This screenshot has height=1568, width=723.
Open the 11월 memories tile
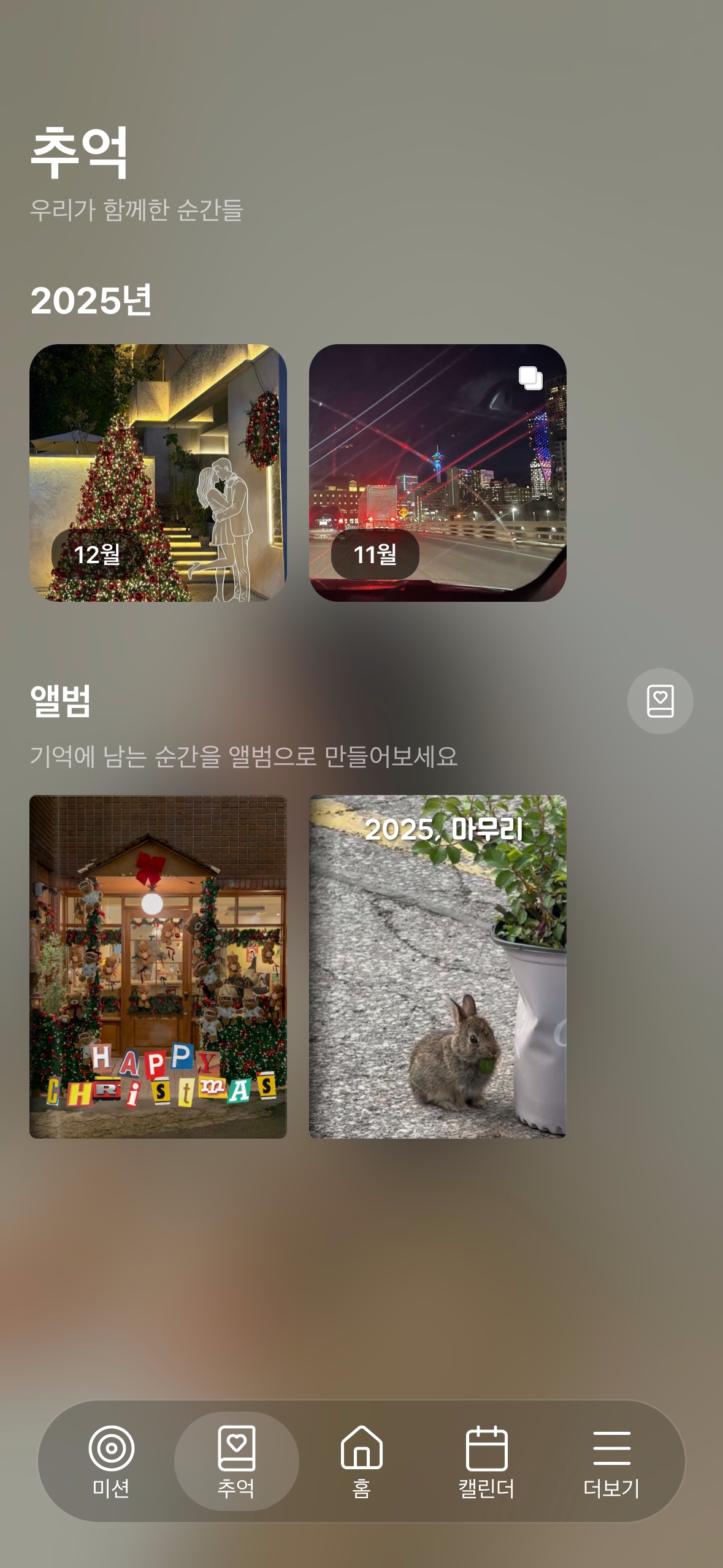(437, 472)
